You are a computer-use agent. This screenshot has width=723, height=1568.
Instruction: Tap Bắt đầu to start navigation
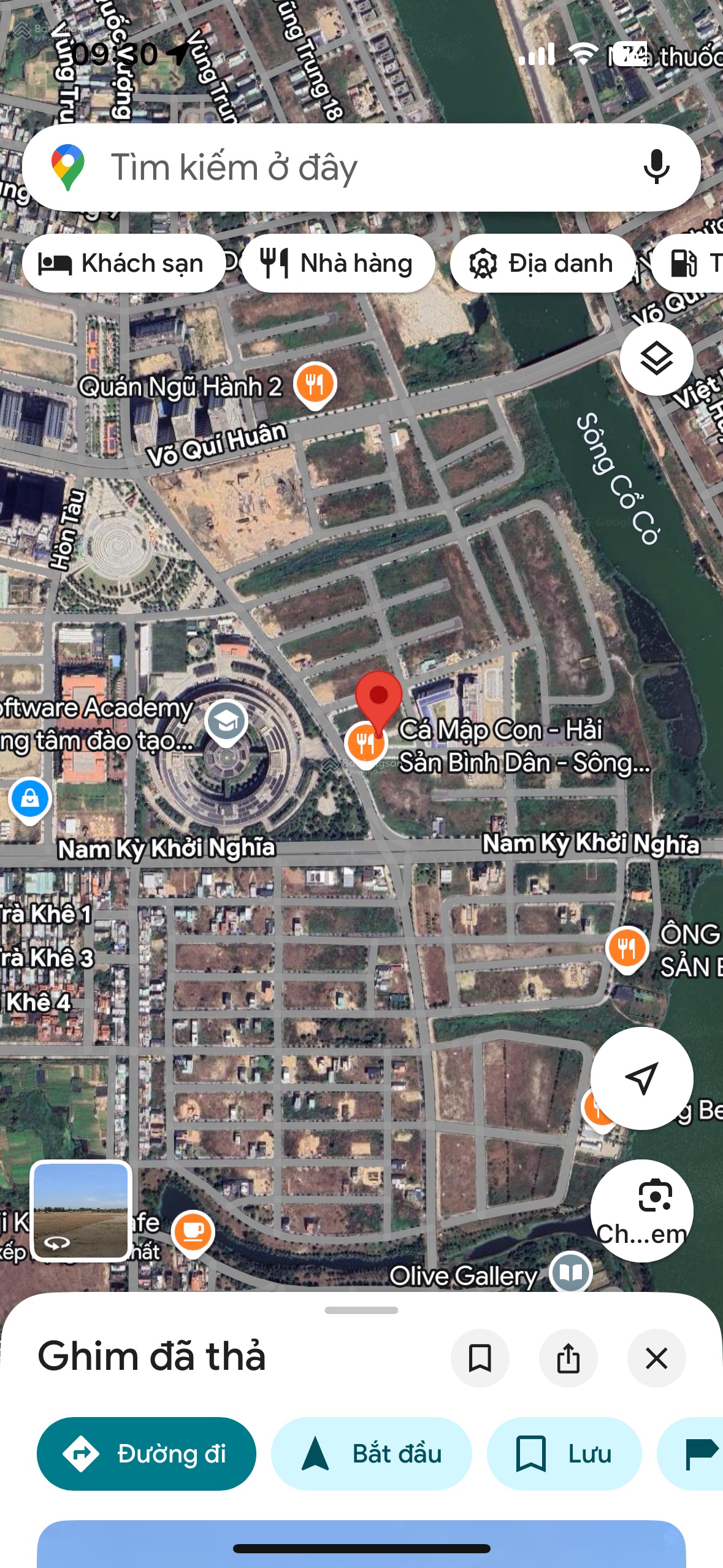click(x=372, y=1454)
